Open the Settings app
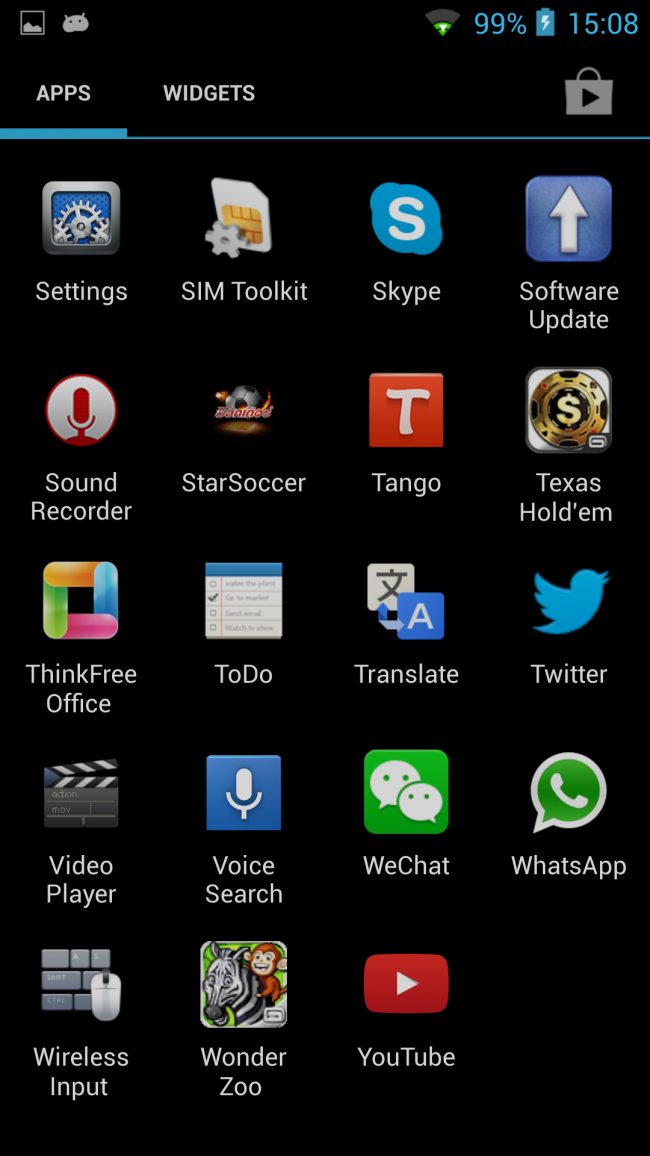This screenshot has width=650, height=1156. click(x=81, y=218)
